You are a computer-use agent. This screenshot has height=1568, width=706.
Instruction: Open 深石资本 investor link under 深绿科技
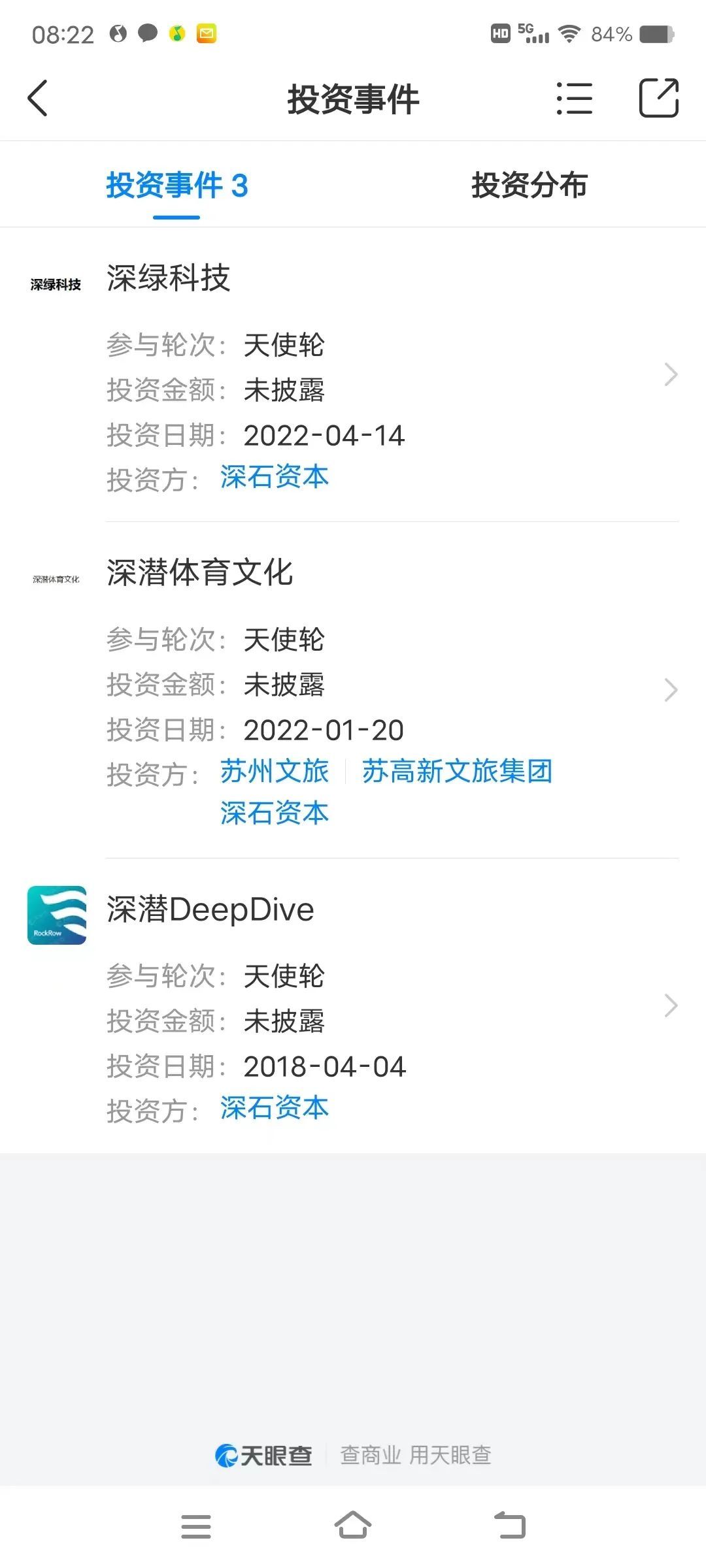275,478
